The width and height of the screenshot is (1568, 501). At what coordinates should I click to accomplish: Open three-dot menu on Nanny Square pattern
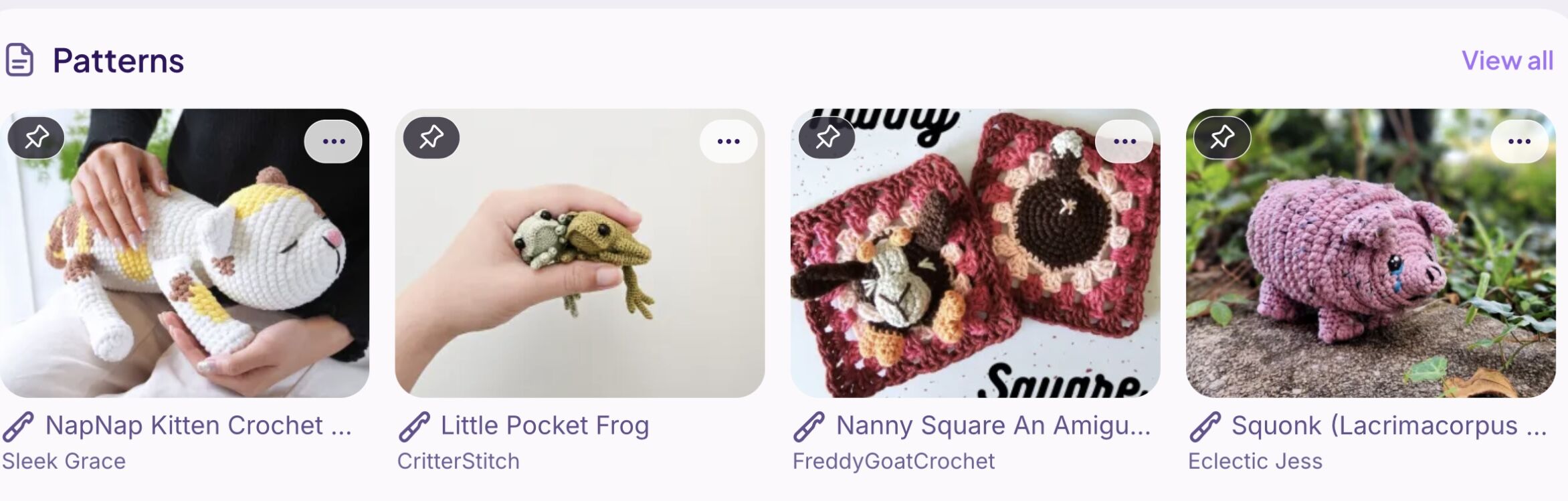(1124, 142)
